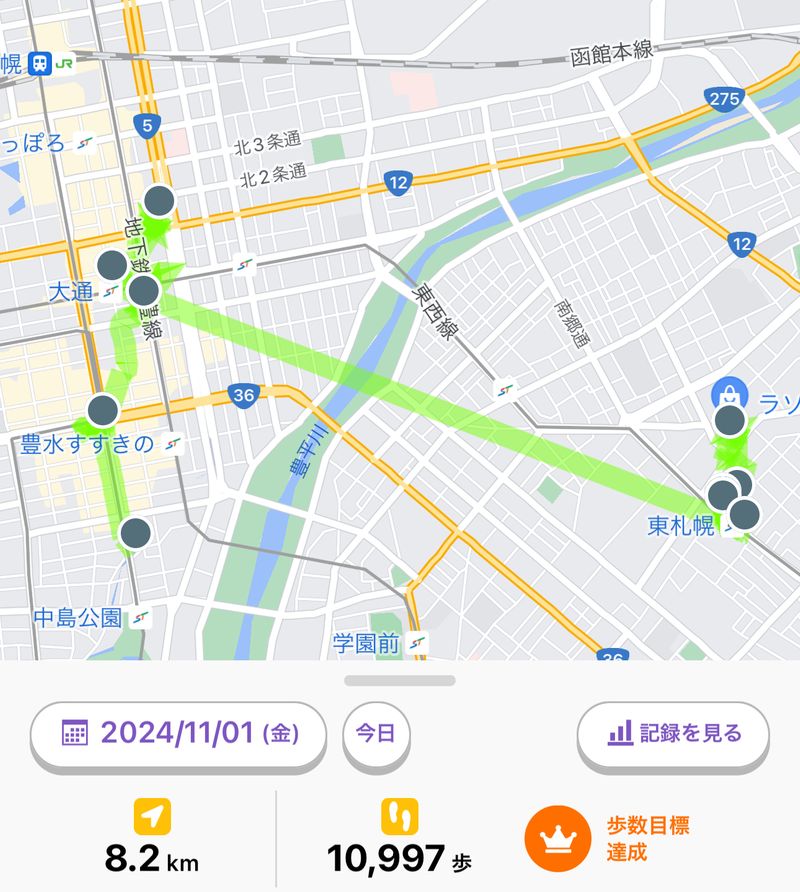Open 記録を見る records view
This screenshot has height=892, width=800.
pyautogui.click(x=673, y=733)
